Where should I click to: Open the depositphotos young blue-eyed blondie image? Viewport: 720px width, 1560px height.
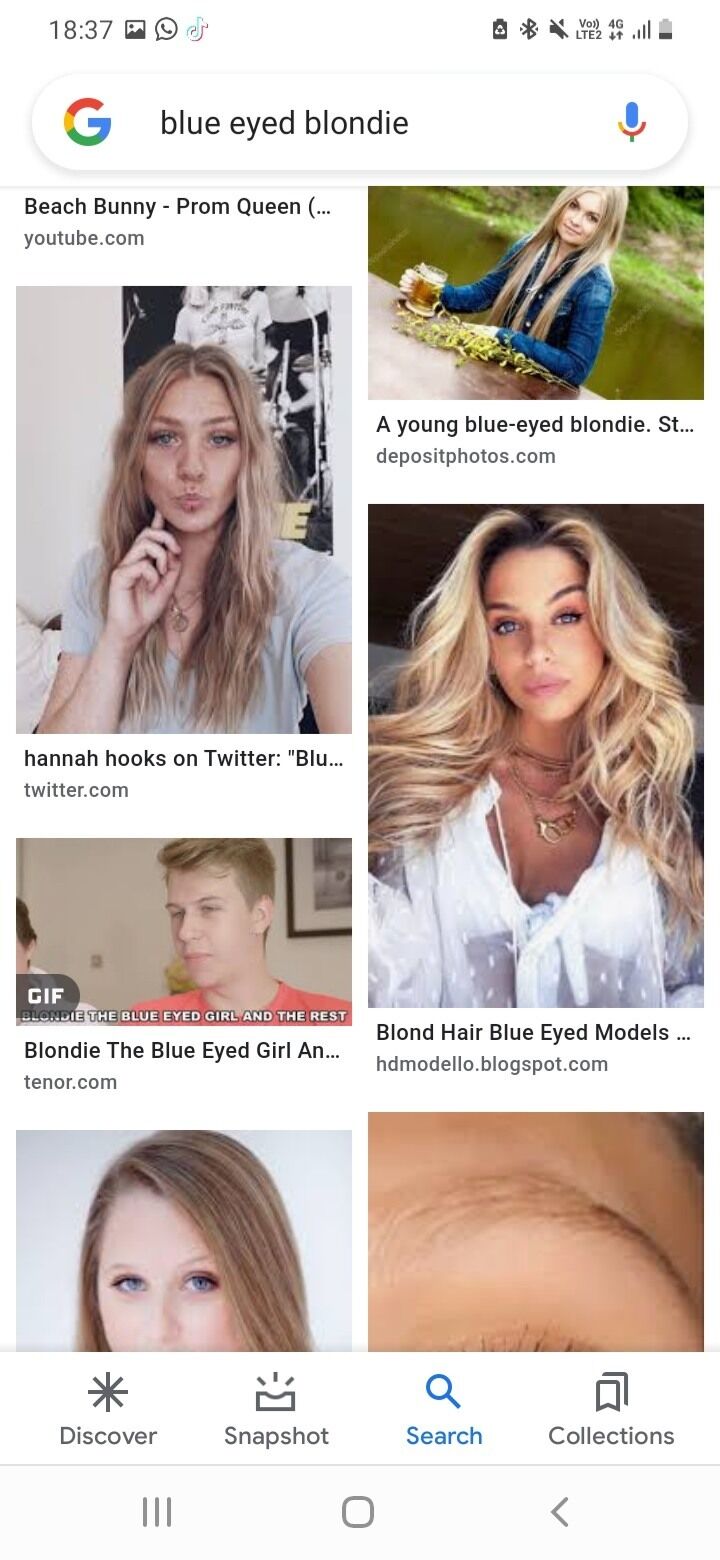point(536,292)
